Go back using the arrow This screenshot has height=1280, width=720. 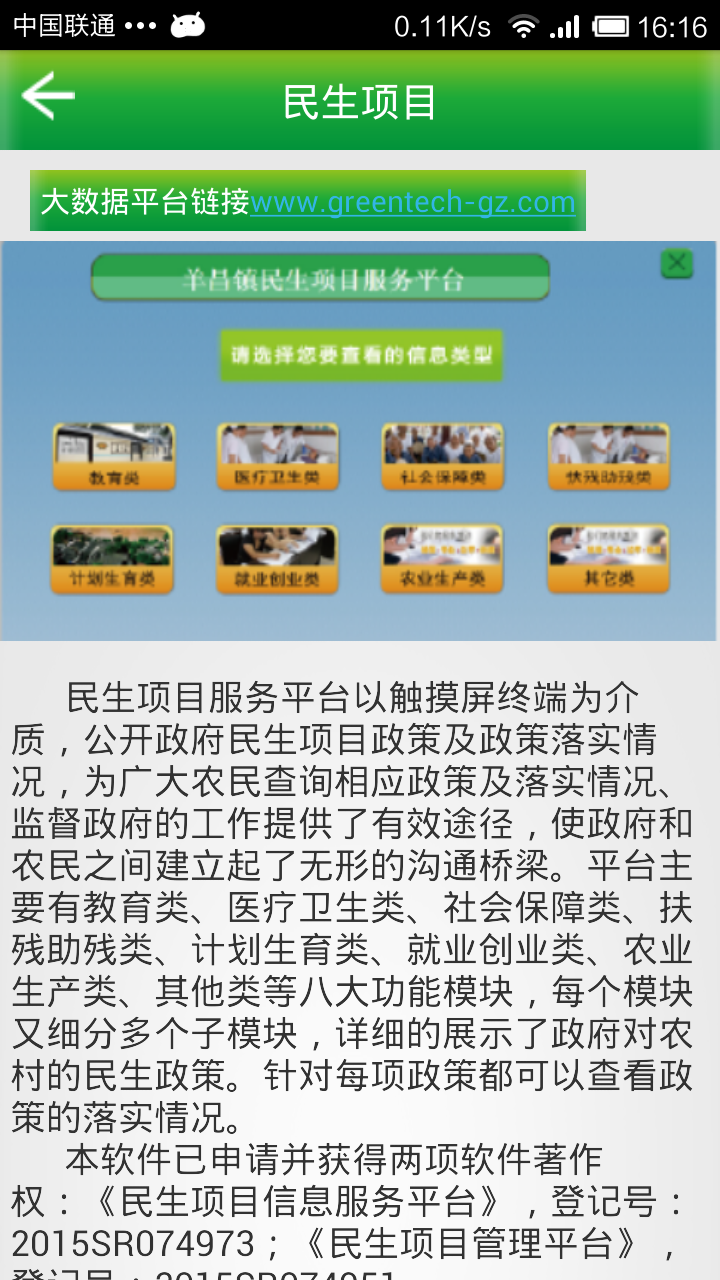pyautogui.click(x=48, y=97)
